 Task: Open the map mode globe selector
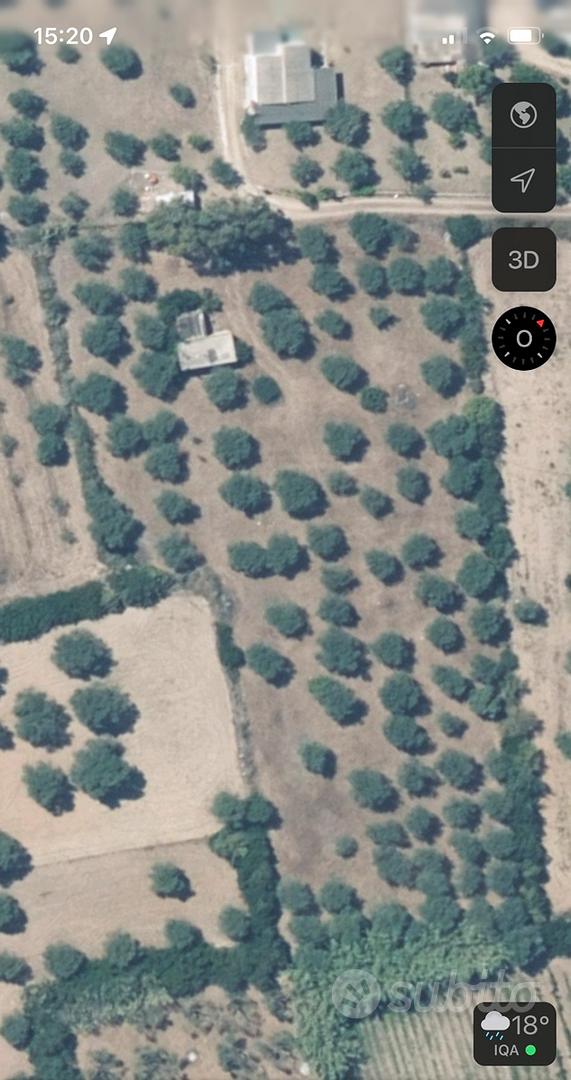[523, 115]
